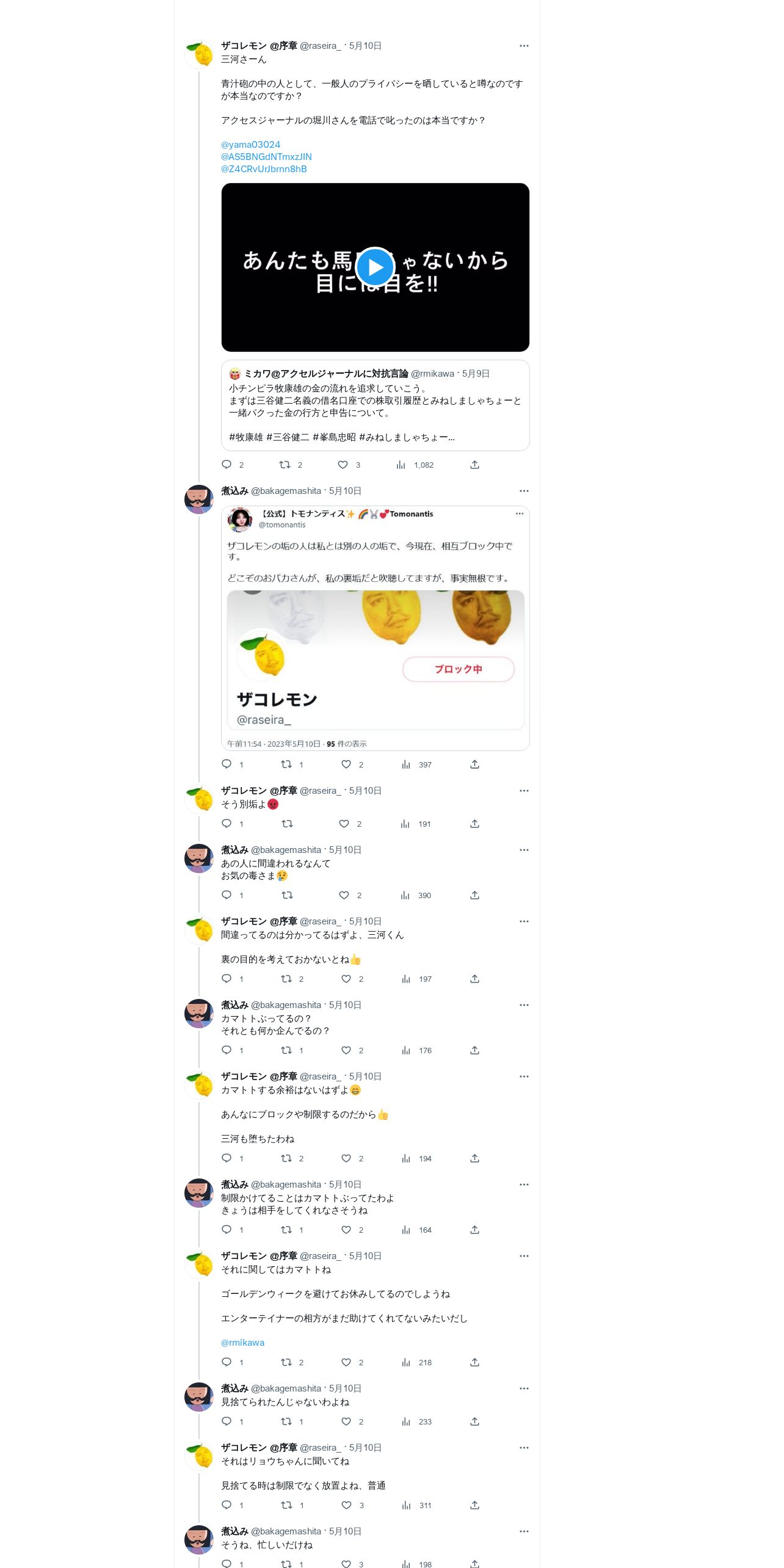Image resolution: width=784 pixels, height=1568 pixels.
Task: Share the tweet 裏の目的を考えておかないとね
Action: click(x=474, y=979)
